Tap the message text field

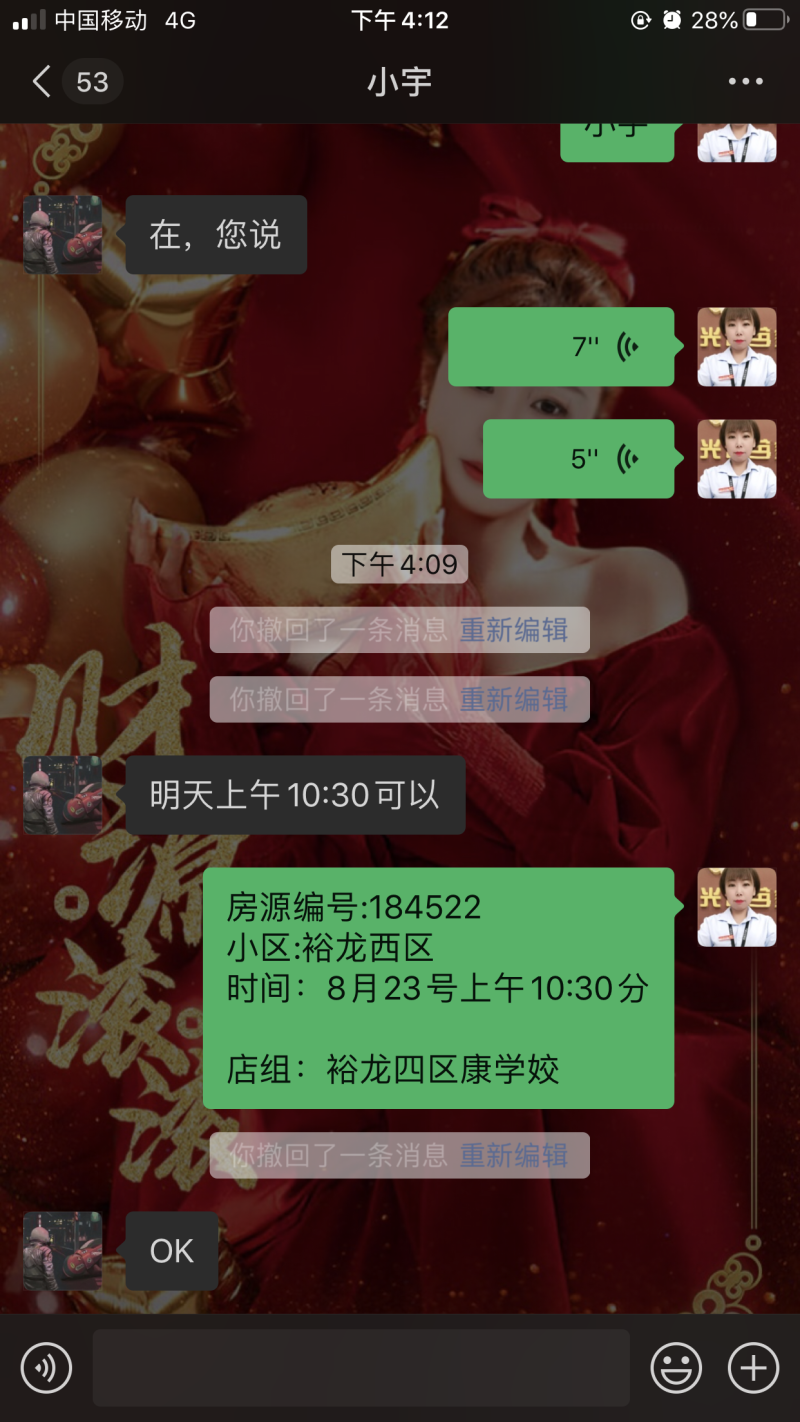pyautogui.click(x=360, y=1367)
